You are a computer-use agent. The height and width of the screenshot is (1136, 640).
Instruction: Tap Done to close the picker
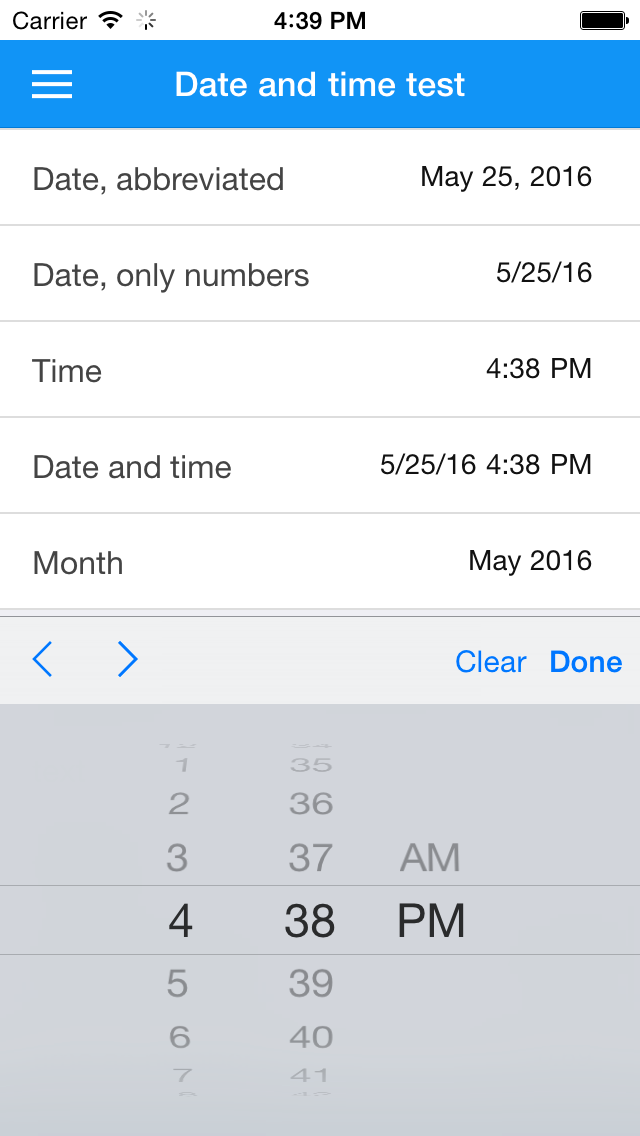(x=586, y=662)
